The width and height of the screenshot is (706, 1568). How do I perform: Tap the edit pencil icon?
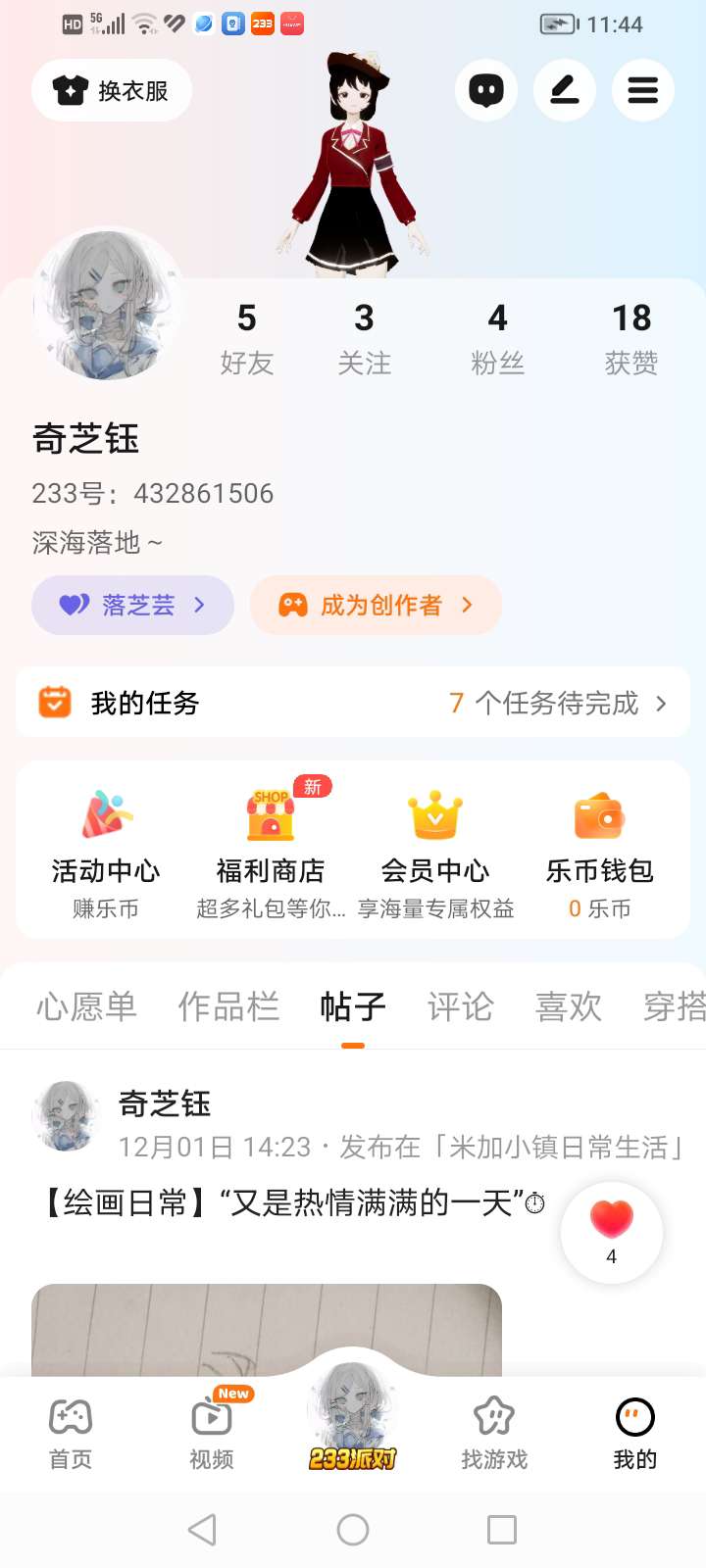point(565,90)
